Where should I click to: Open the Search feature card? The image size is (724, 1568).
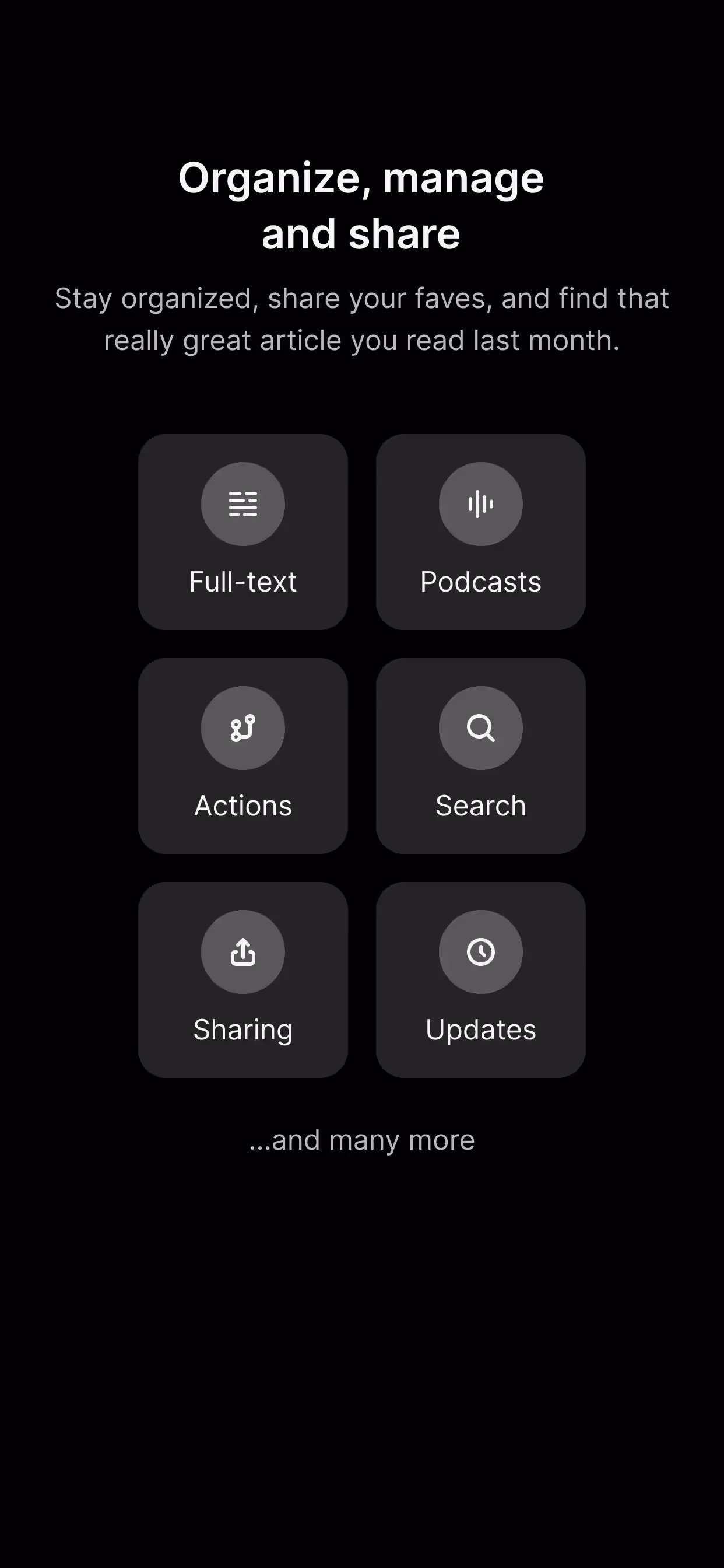481,755
